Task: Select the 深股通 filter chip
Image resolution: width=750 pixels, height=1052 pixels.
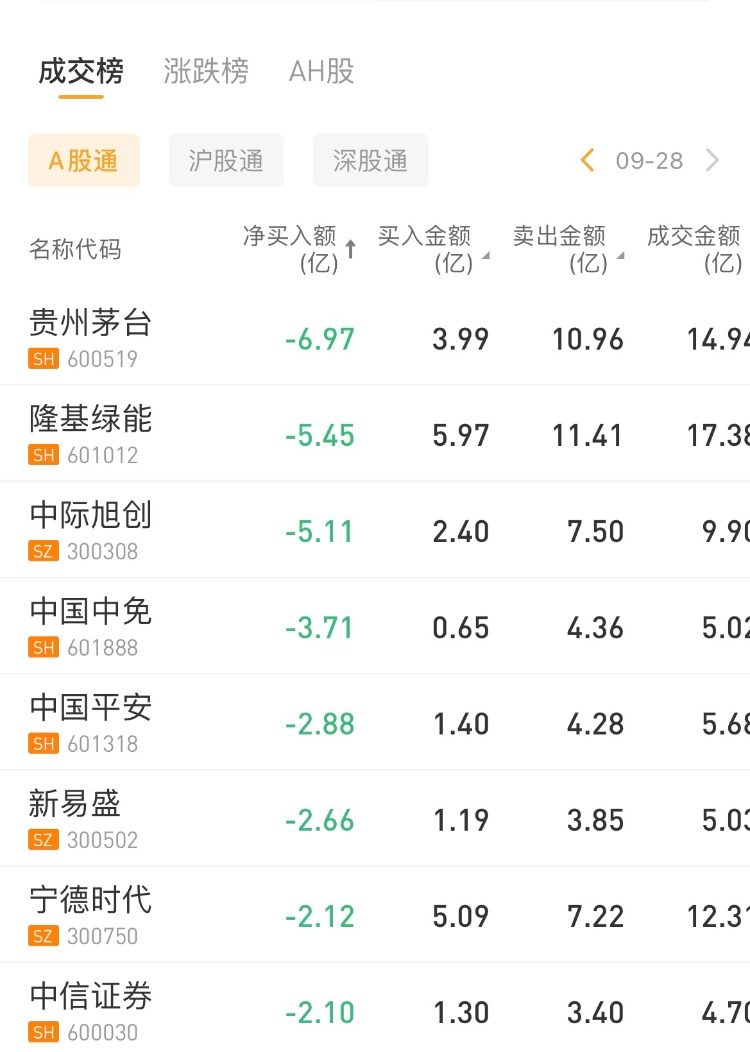Action: point(370,161)
